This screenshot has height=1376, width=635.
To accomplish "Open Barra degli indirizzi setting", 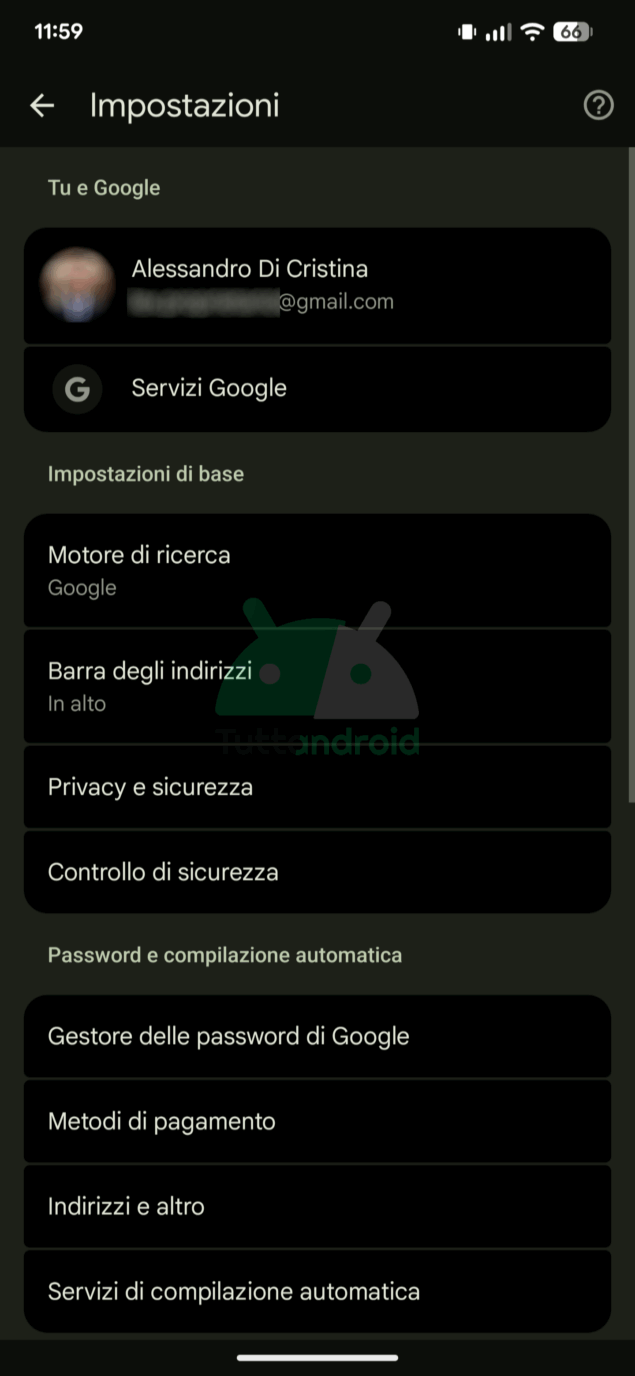I will coord(317,686).
